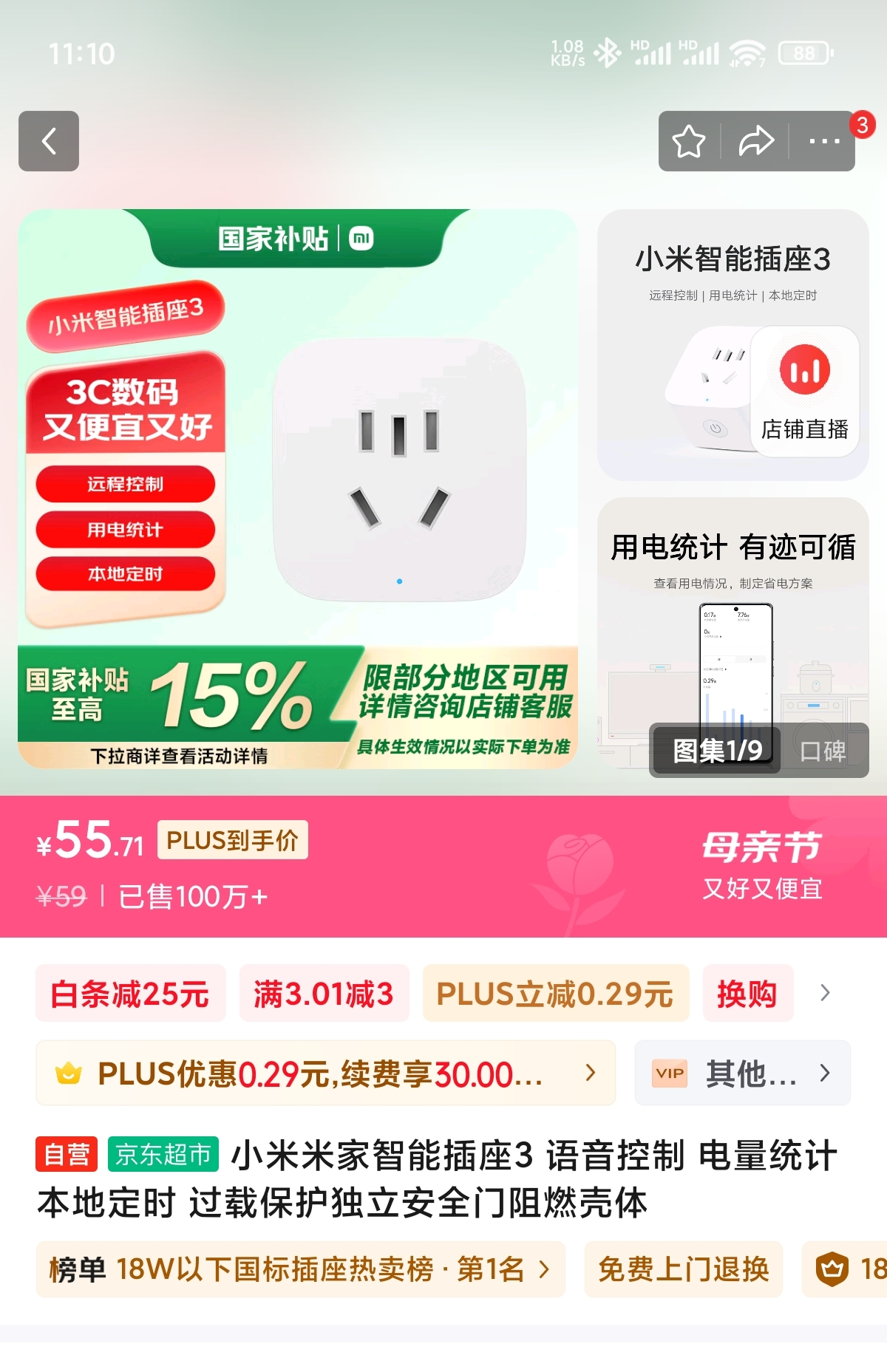
Task: Open the VIP 其他 offers
Action: coord(741,1073)
